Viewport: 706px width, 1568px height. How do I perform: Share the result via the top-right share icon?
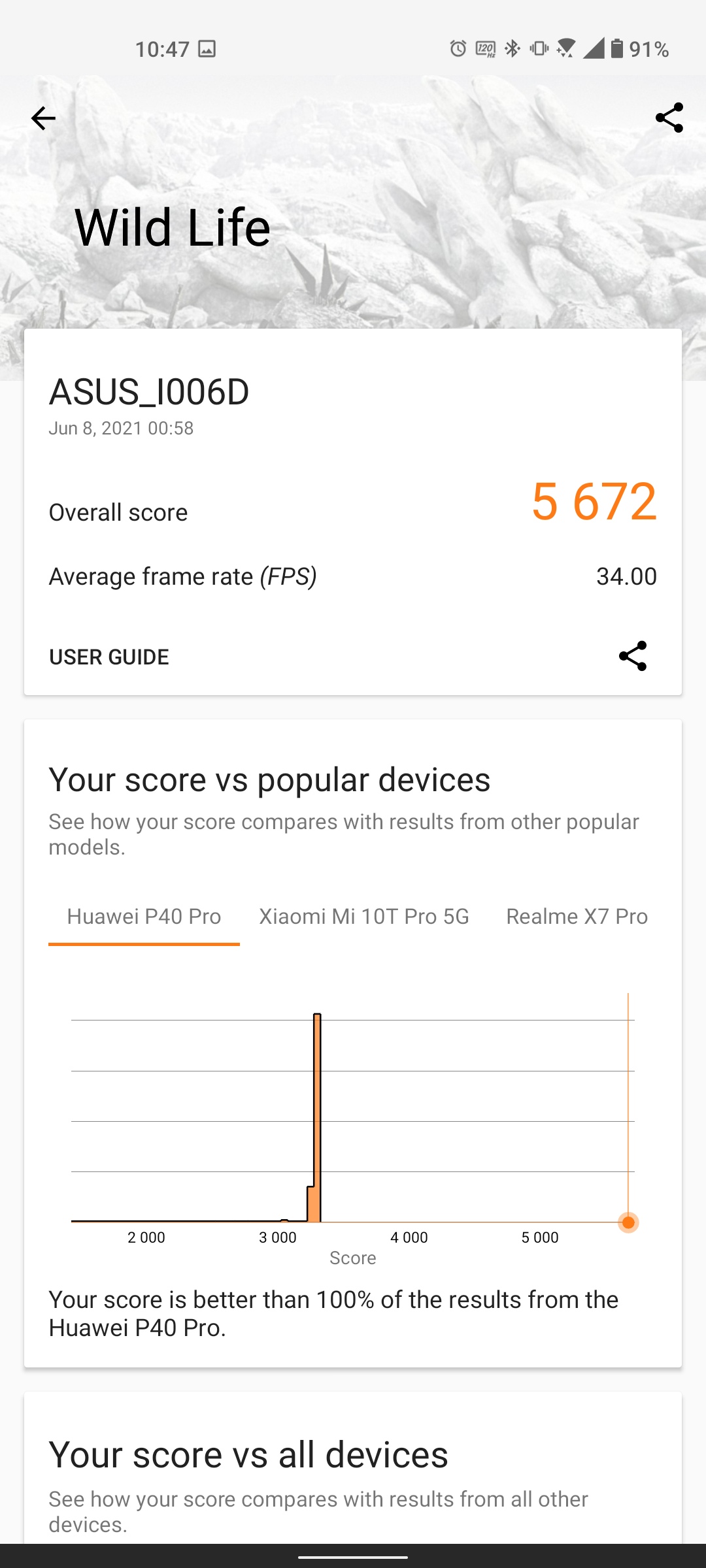point(669,118)
